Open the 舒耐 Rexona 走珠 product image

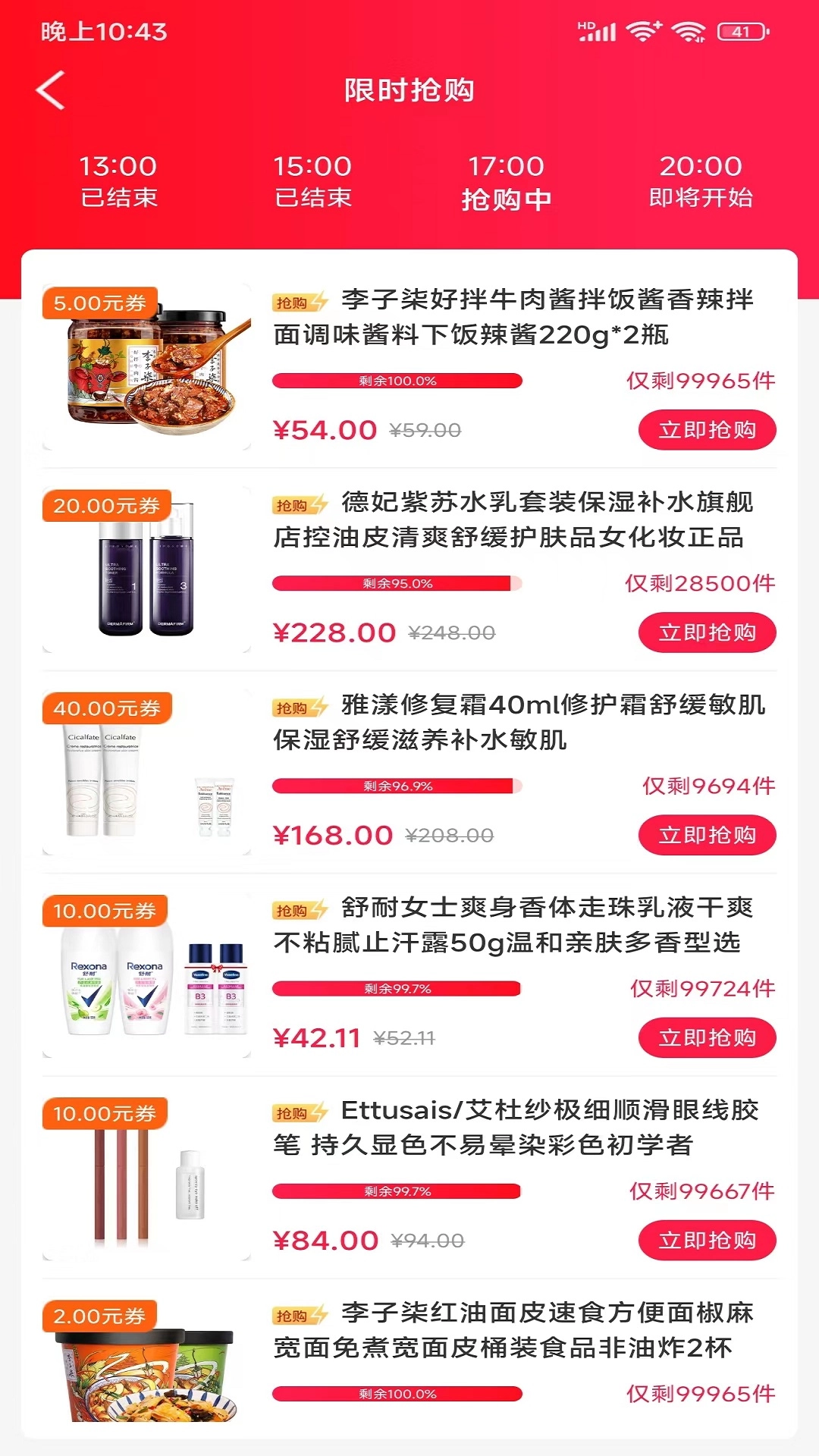[147, 976]
